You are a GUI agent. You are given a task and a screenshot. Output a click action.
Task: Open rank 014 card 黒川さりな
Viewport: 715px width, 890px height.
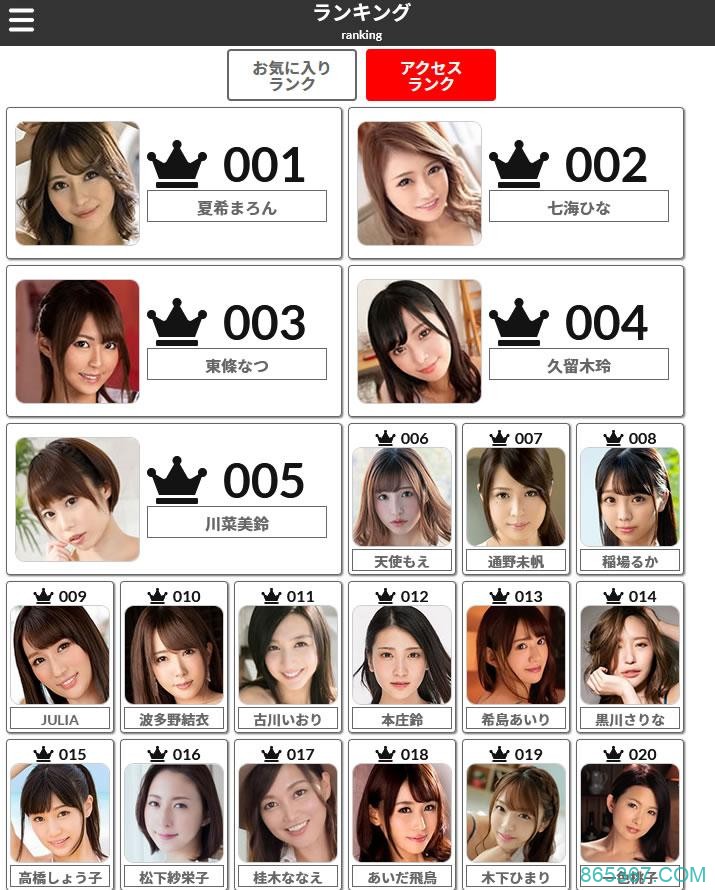630,657
